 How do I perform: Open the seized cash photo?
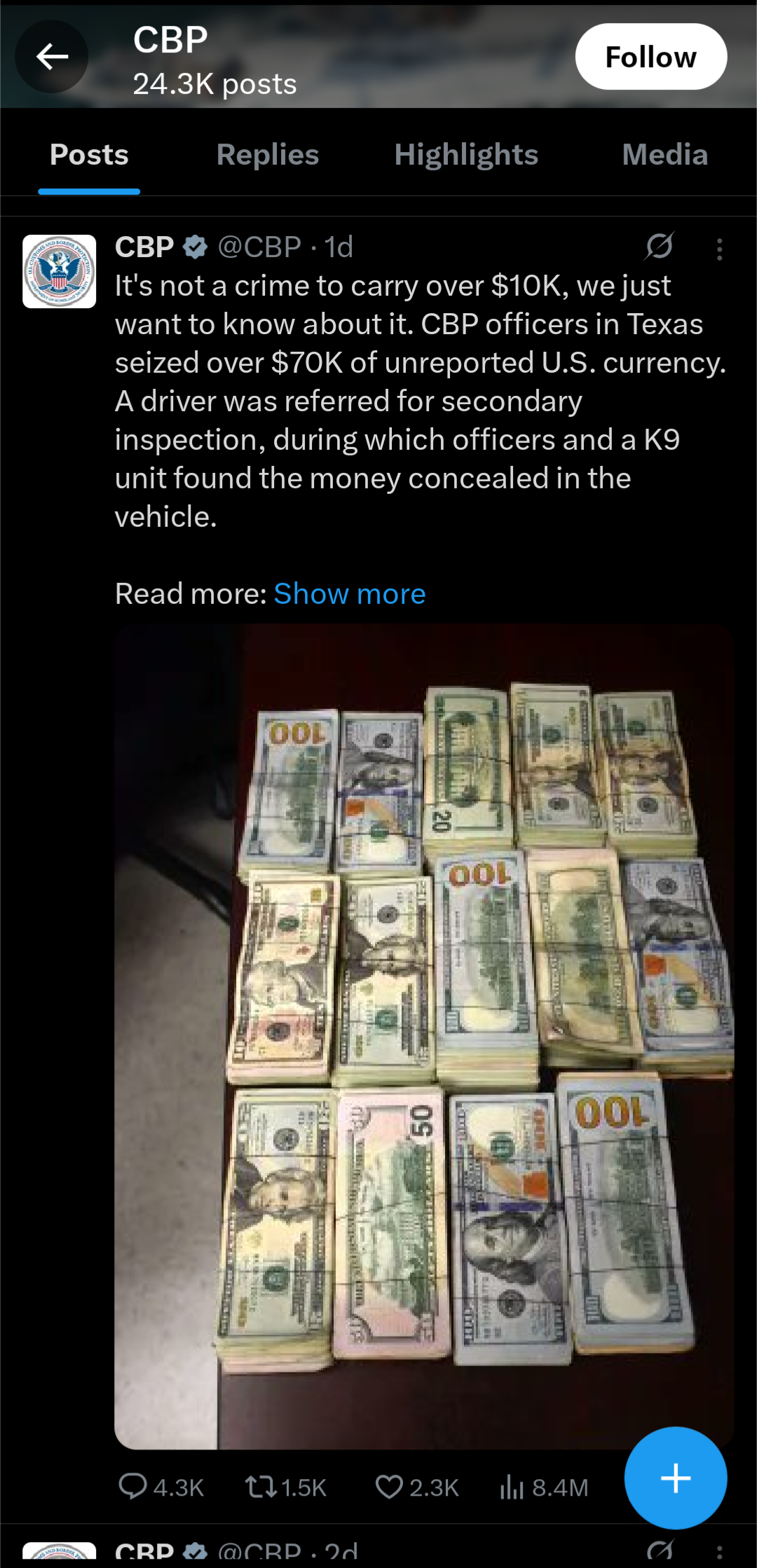pos(424,1037)
